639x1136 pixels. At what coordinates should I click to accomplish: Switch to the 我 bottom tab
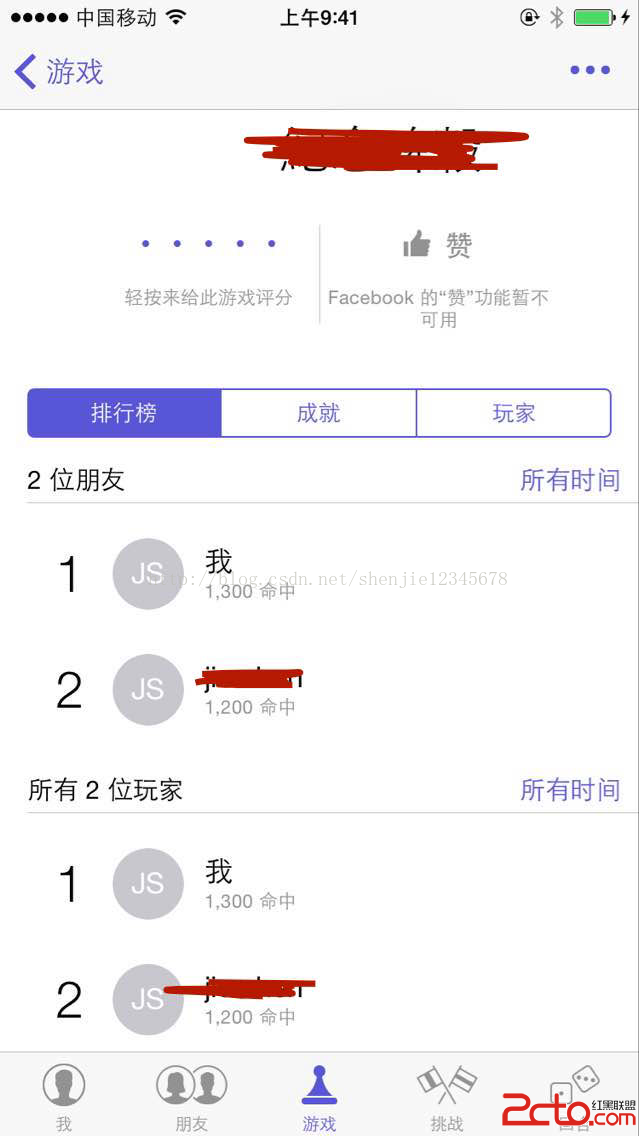64,1096
